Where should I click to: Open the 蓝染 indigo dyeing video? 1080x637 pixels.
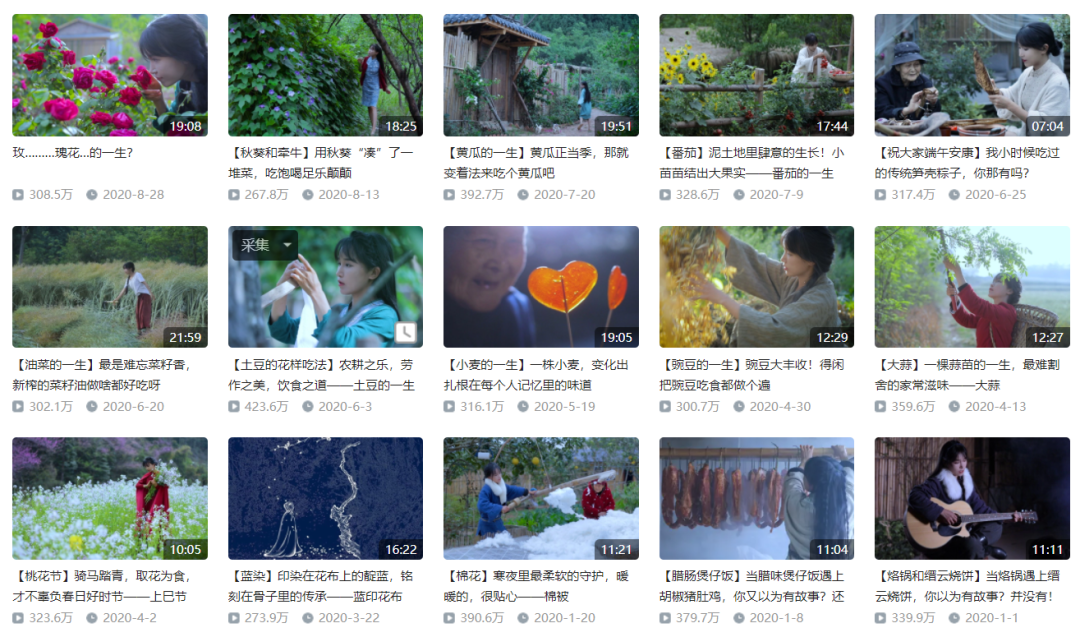click(325, 497)
